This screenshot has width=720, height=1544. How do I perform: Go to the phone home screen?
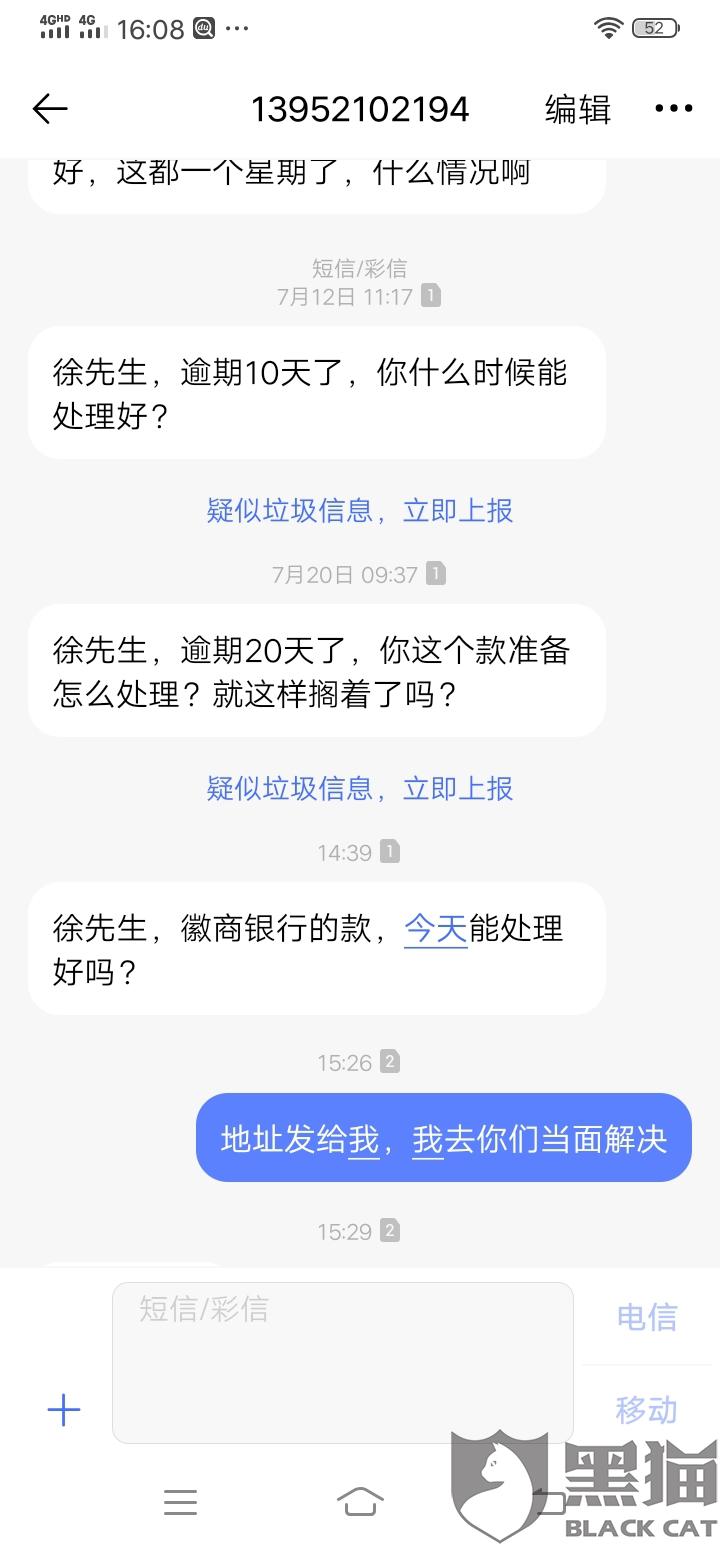coord(360,1502)
